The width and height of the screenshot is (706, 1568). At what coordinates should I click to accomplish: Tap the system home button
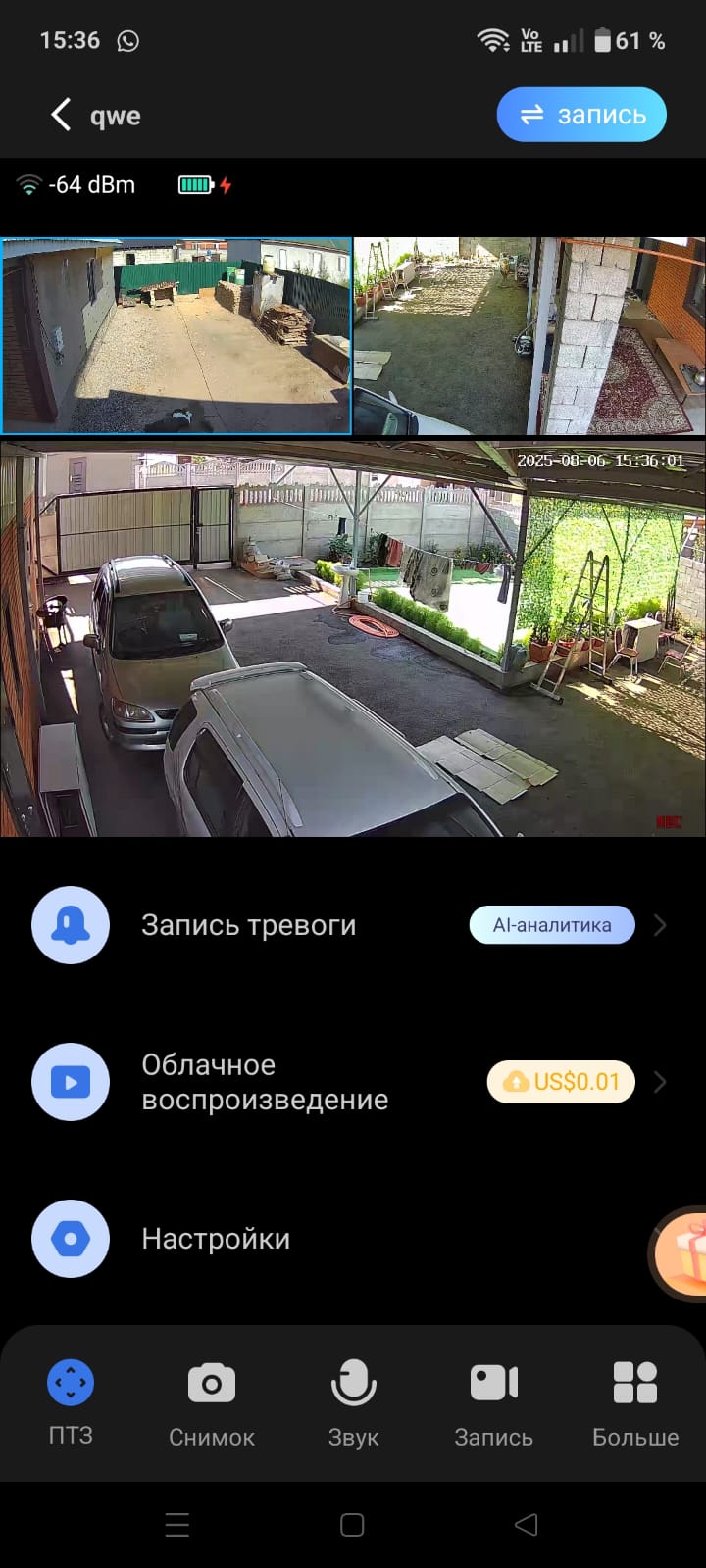point(352,1525)
